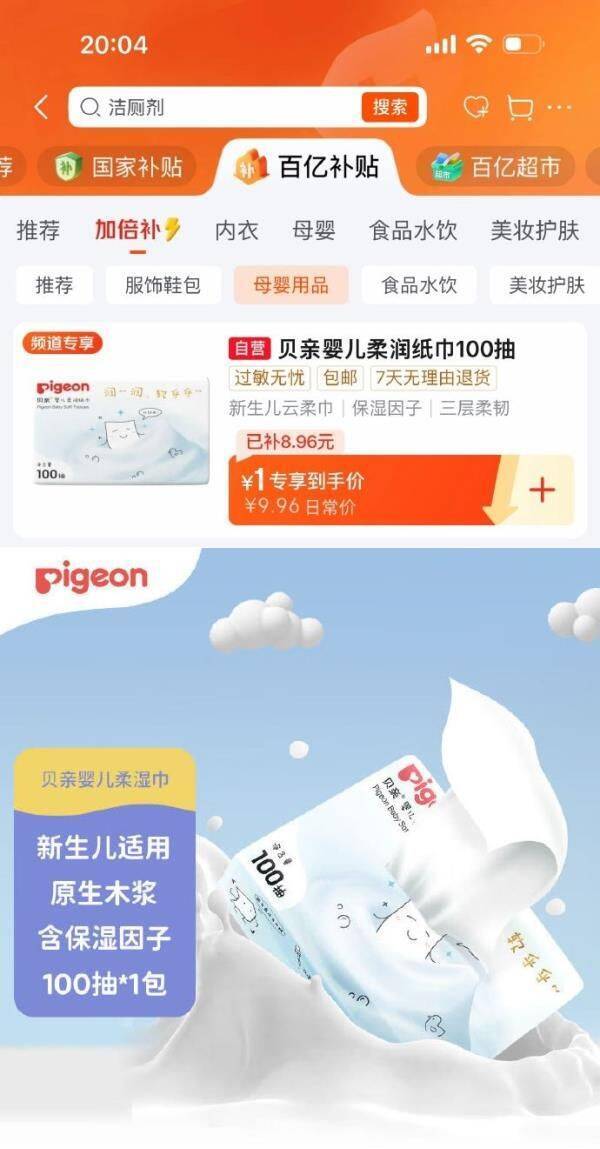
Task: Open the 贝亲婴儿柔润纸巾100抽 product card
Action: coord(370,350)
